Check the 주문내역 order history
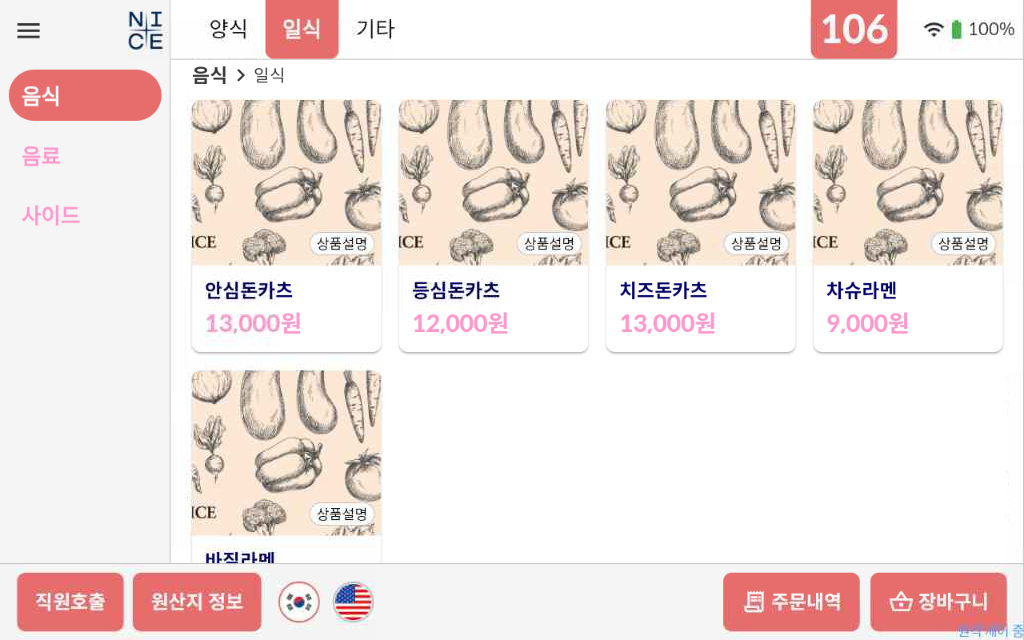The image size is (1024, 640). pos(791,602)
